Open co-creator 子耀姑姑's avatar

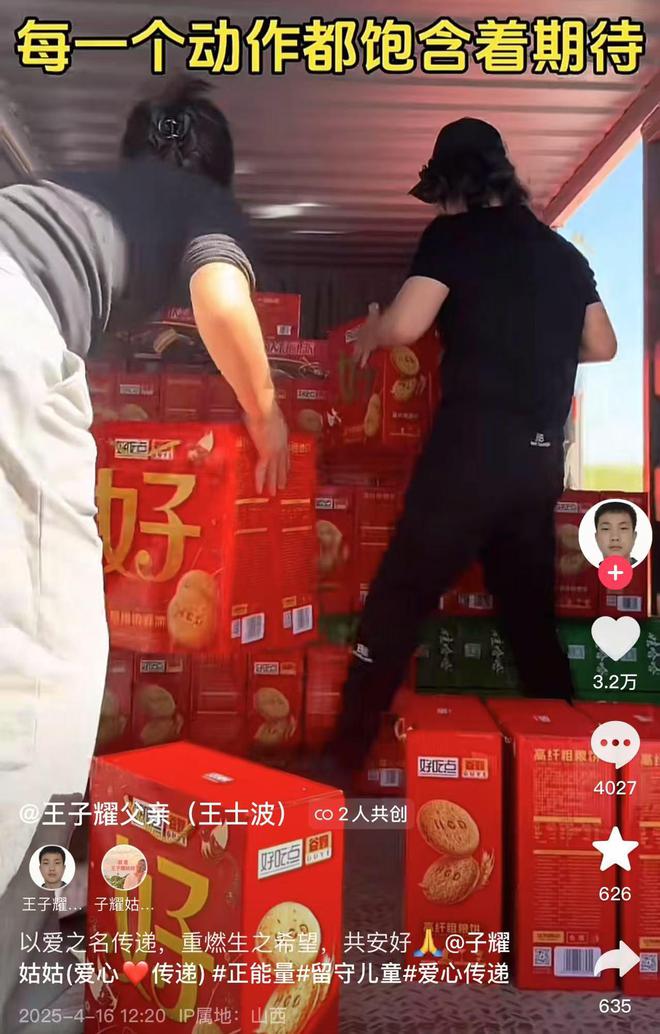pos(124,867)
